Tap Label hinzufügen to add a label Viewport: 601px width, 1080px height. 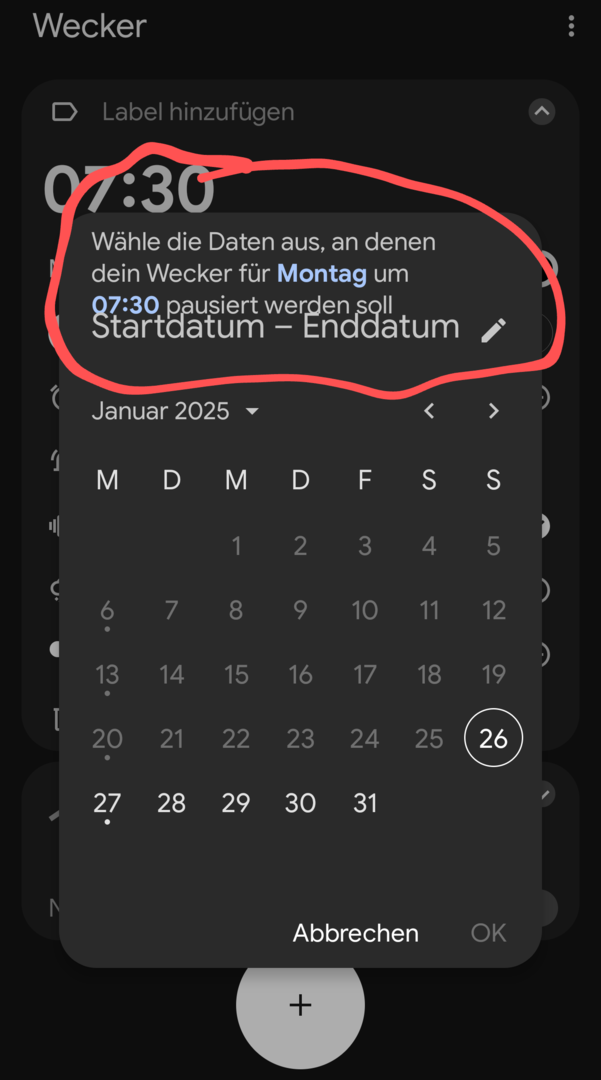point(197,112)
